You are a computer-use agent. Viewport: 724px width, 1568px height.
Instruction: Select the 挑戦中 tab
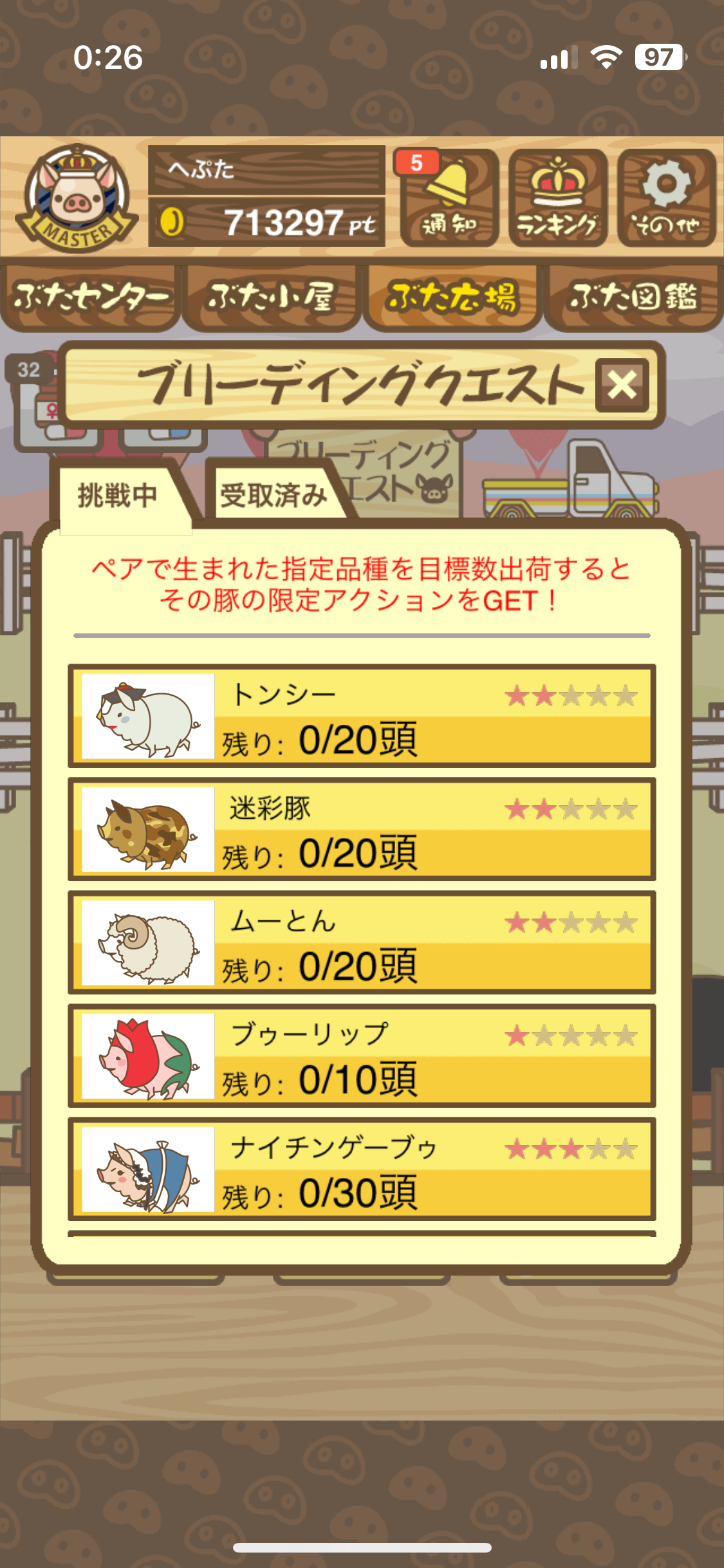coord(118,496)
